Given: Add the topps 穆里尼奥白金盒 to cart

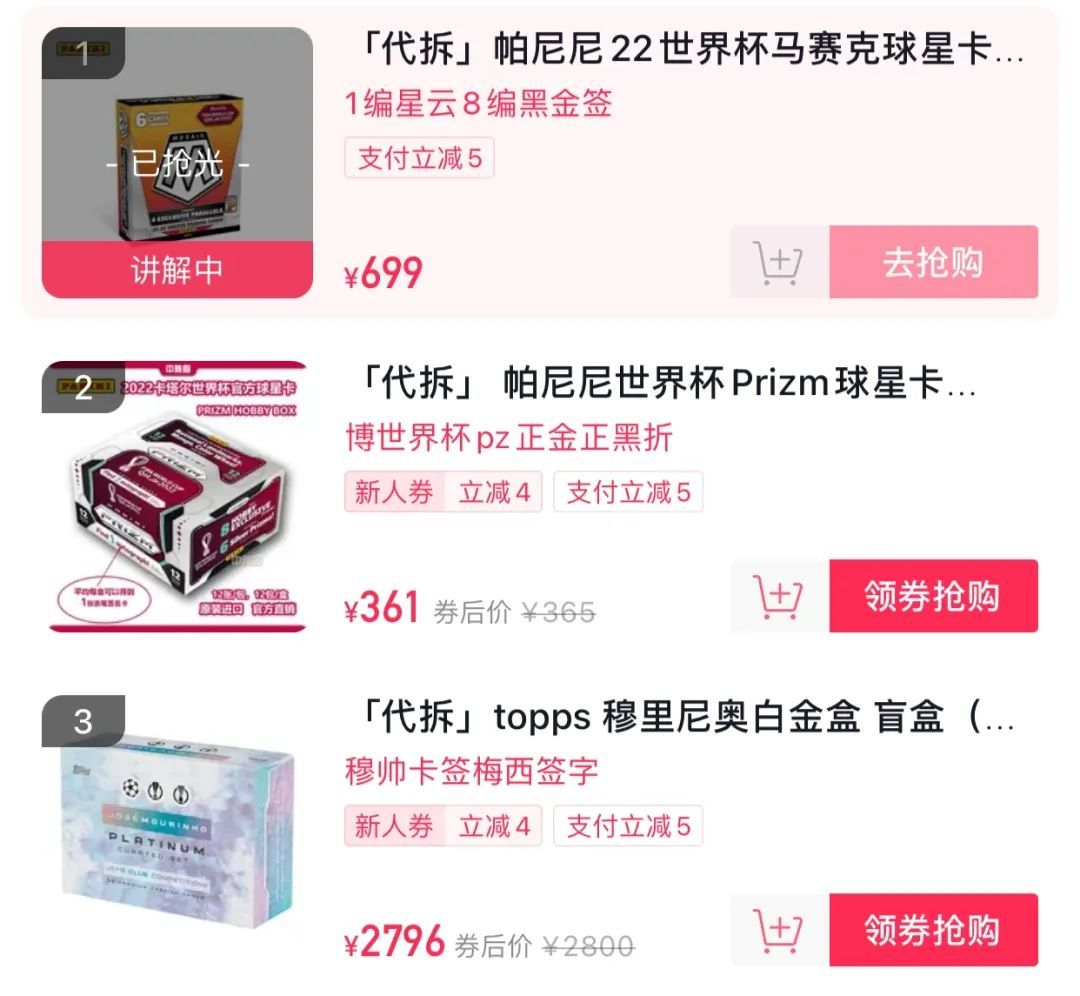Looking at the screenshot, I should point(779,930).
